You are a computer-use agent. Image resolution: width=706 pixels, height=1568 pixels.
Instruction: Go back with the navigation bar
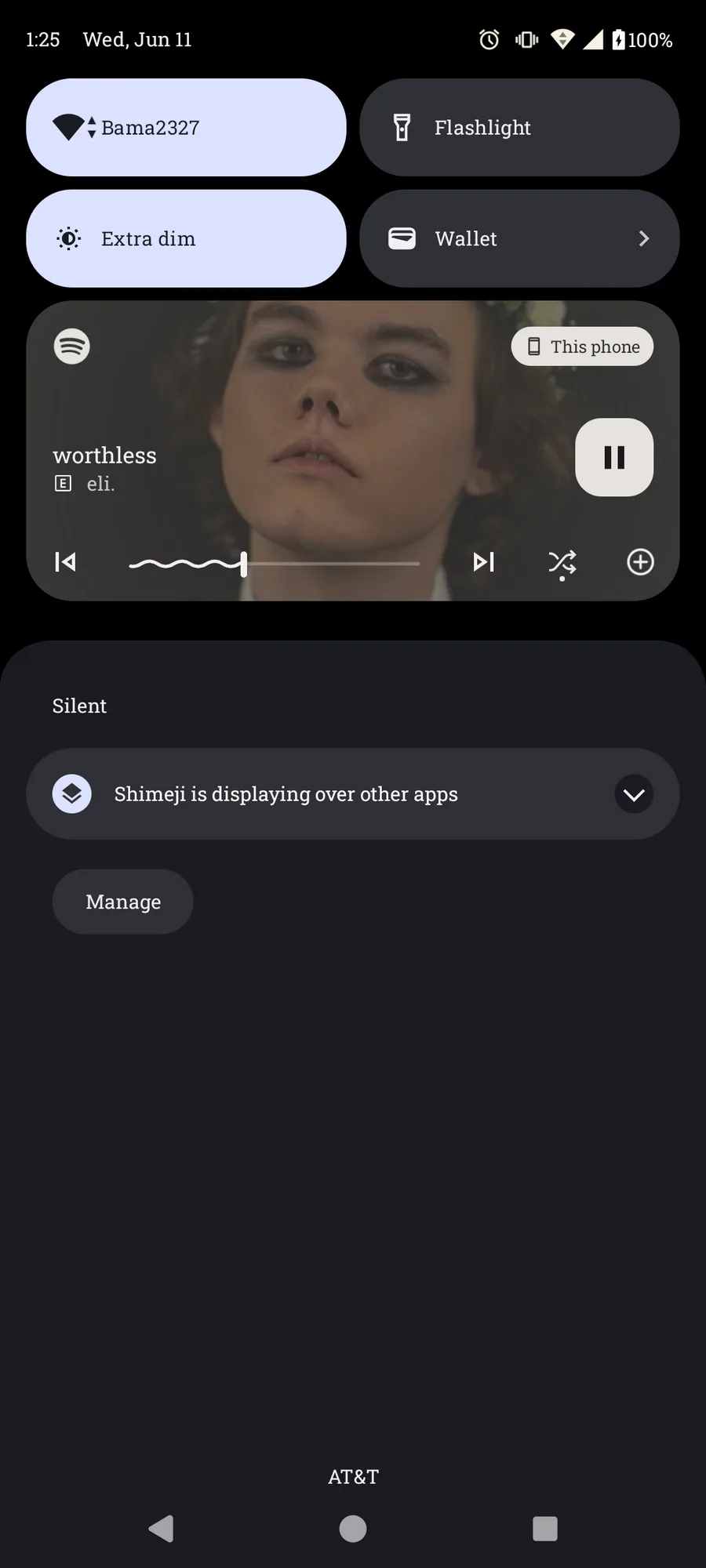tap(161, 1529)
